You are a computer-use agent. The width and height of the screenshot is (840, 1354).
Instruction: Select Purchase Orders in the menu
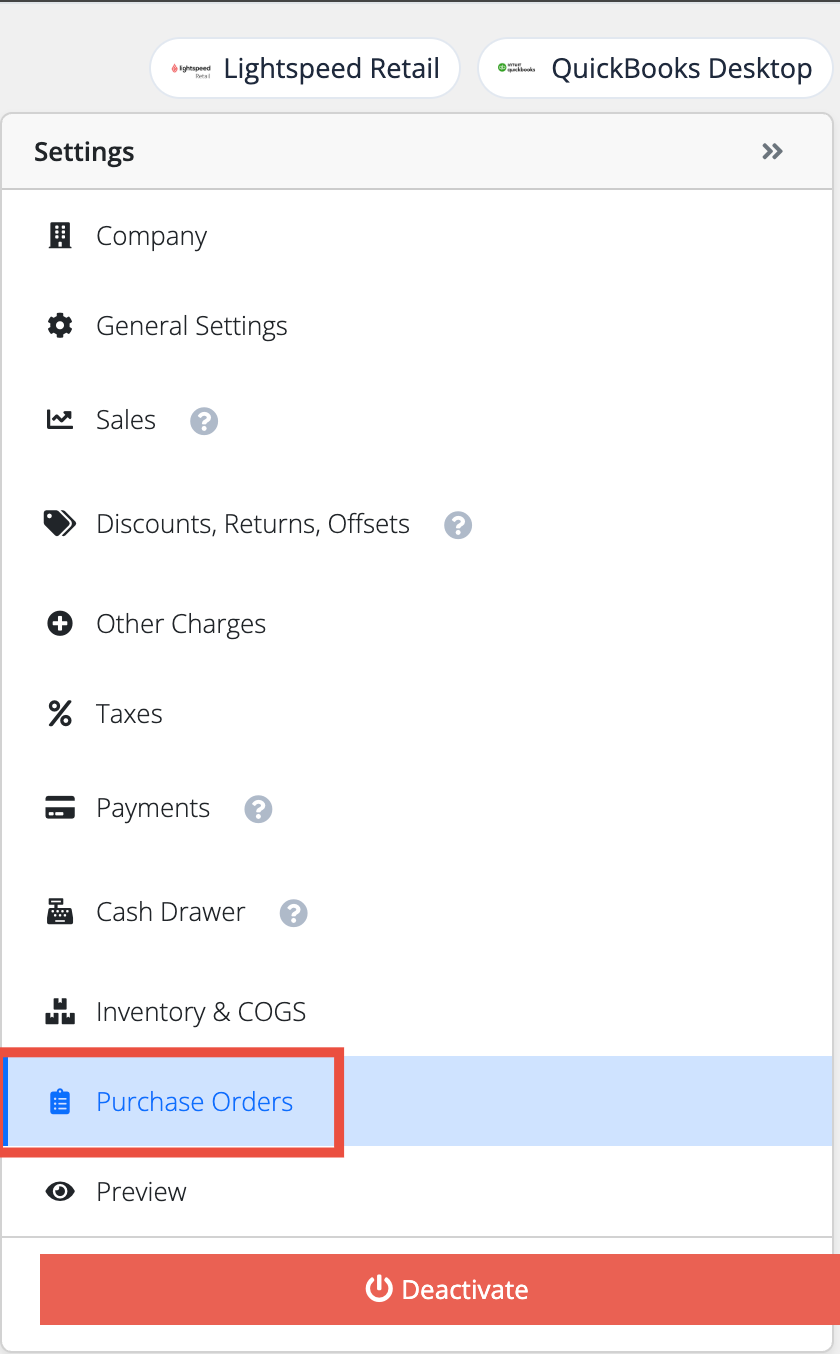tap(417, 1101)
